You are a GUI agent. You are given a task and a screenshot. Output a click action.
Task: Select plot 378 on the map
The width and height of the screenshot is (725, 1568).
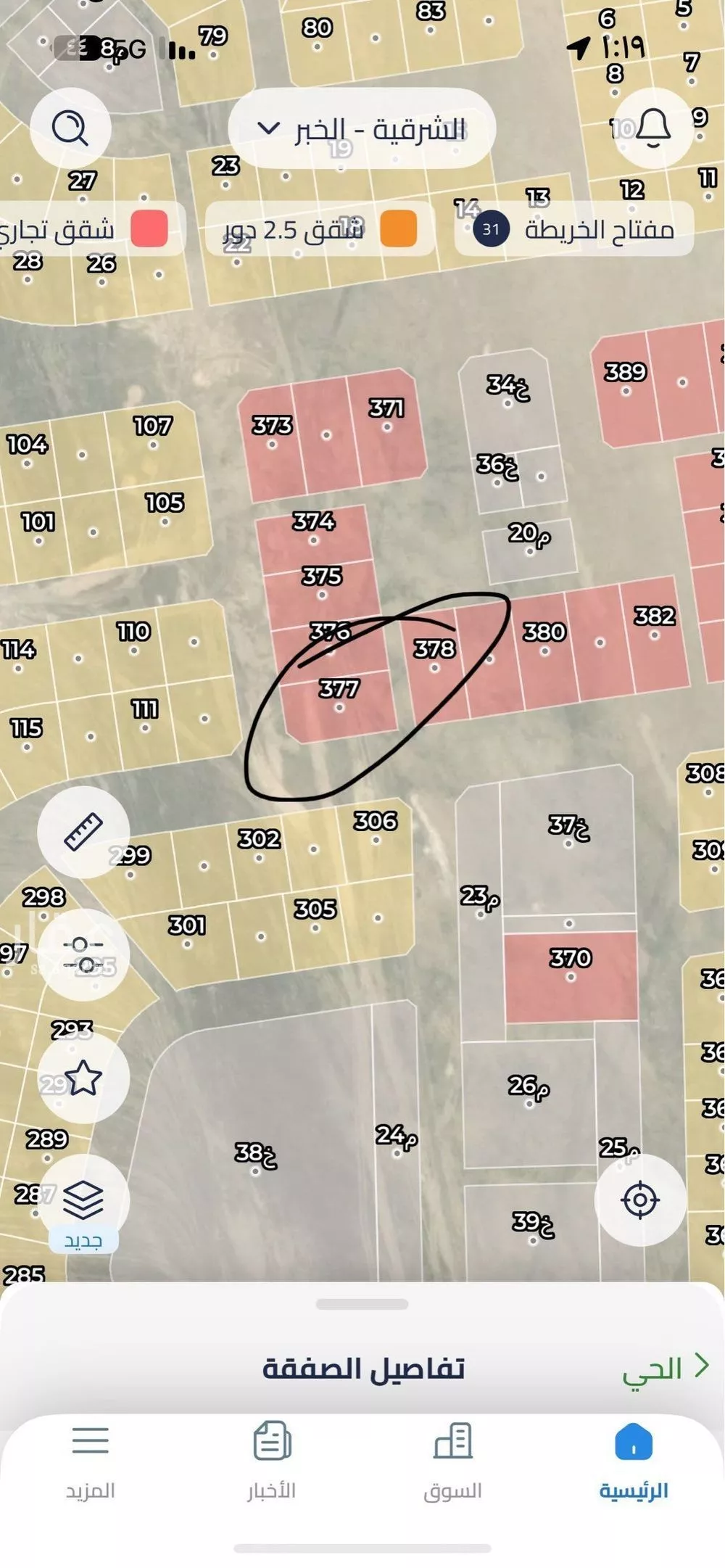[x=434, y=667]
